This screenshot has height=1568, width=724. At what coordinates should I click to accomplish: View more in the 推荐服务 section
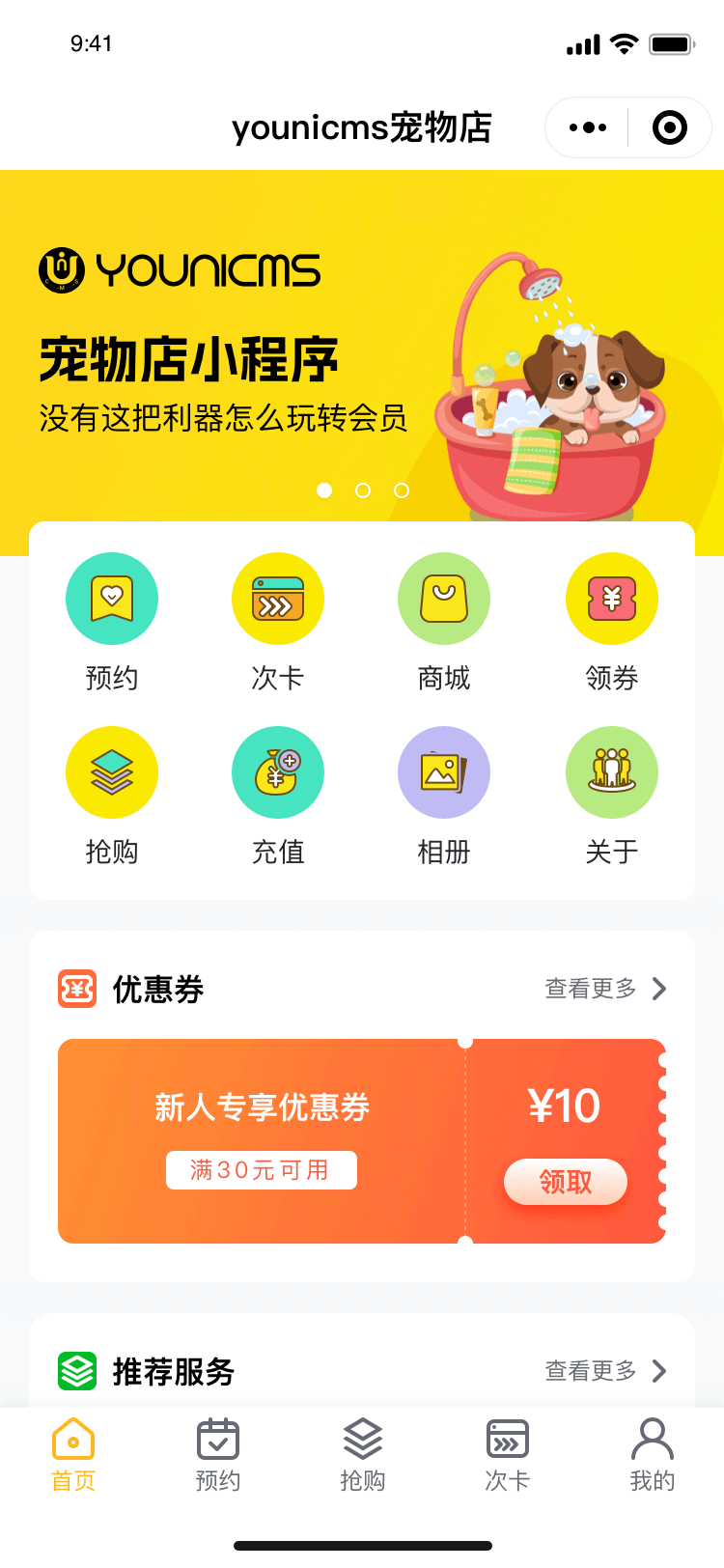click(605, 1371)
